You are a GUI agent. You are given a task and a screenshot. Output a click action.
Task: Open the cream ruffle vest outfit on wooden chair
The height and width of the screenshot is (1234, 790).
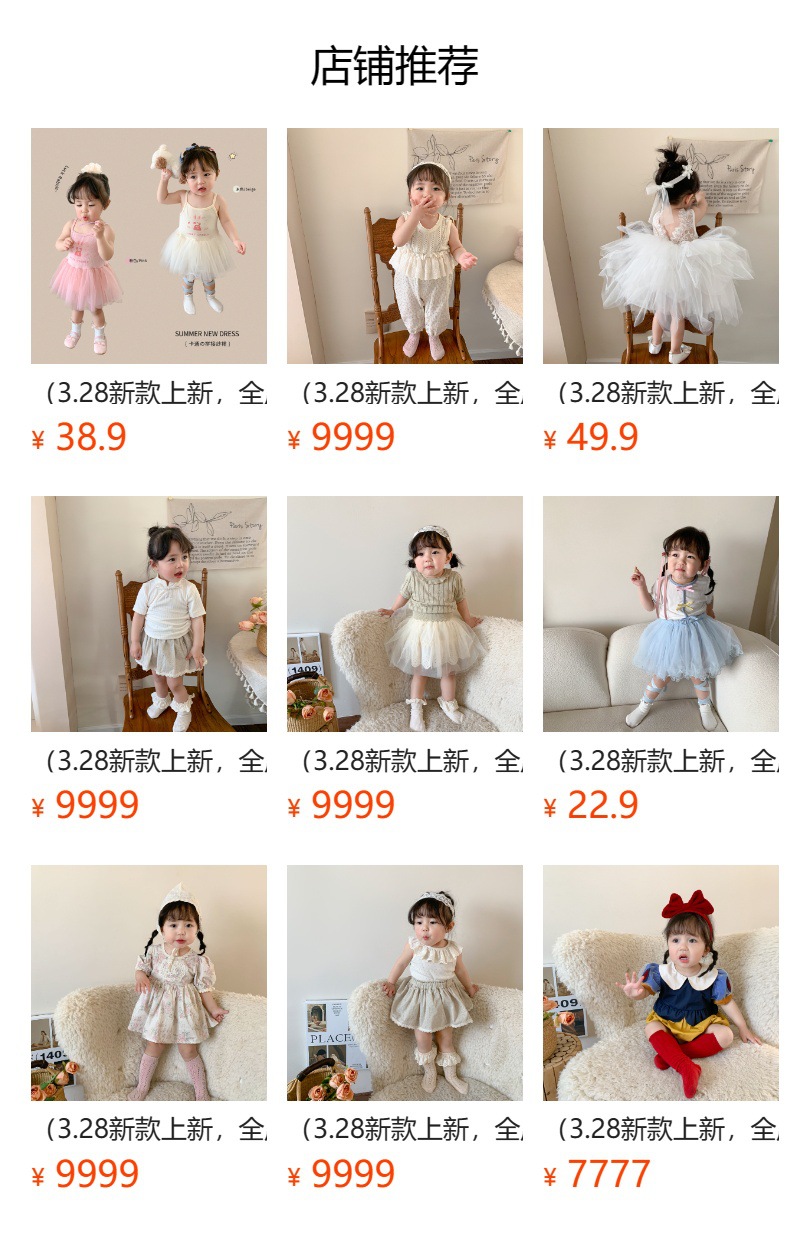point(404,246)
